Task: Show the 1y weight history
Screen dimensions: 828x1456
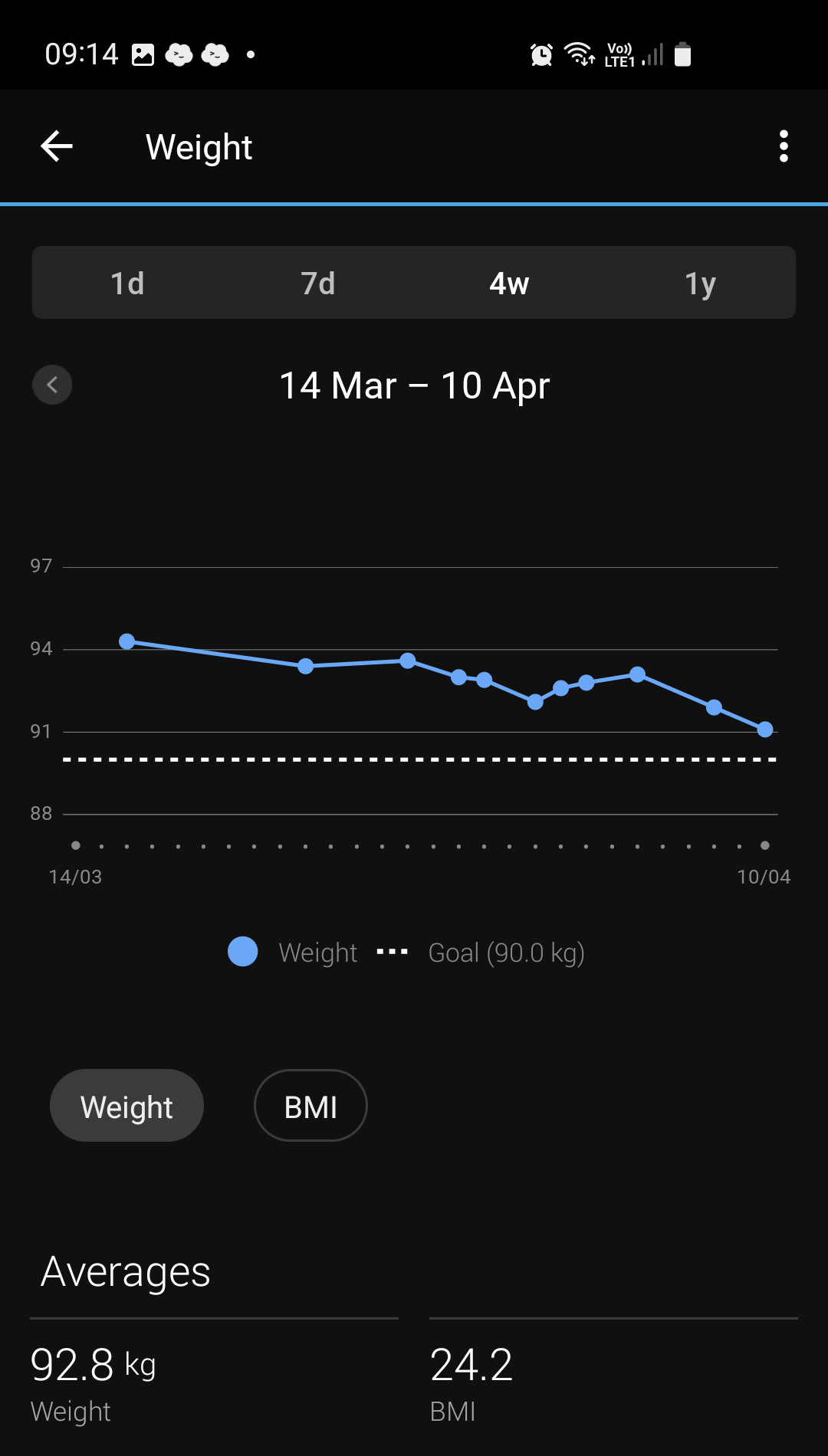Action: click(700, 284)
